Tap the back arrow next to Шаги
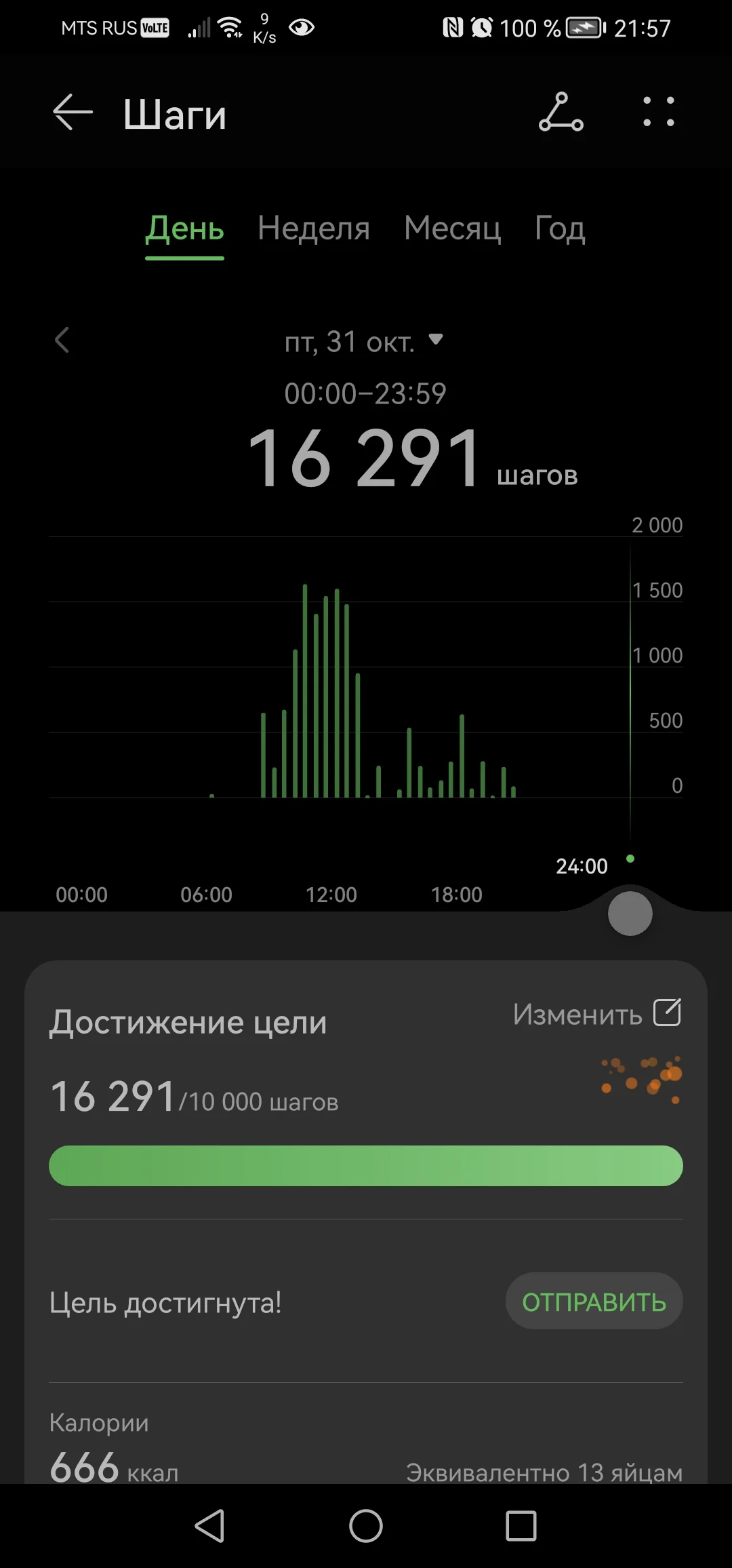 pyautogui.click(x=72, y=113)
